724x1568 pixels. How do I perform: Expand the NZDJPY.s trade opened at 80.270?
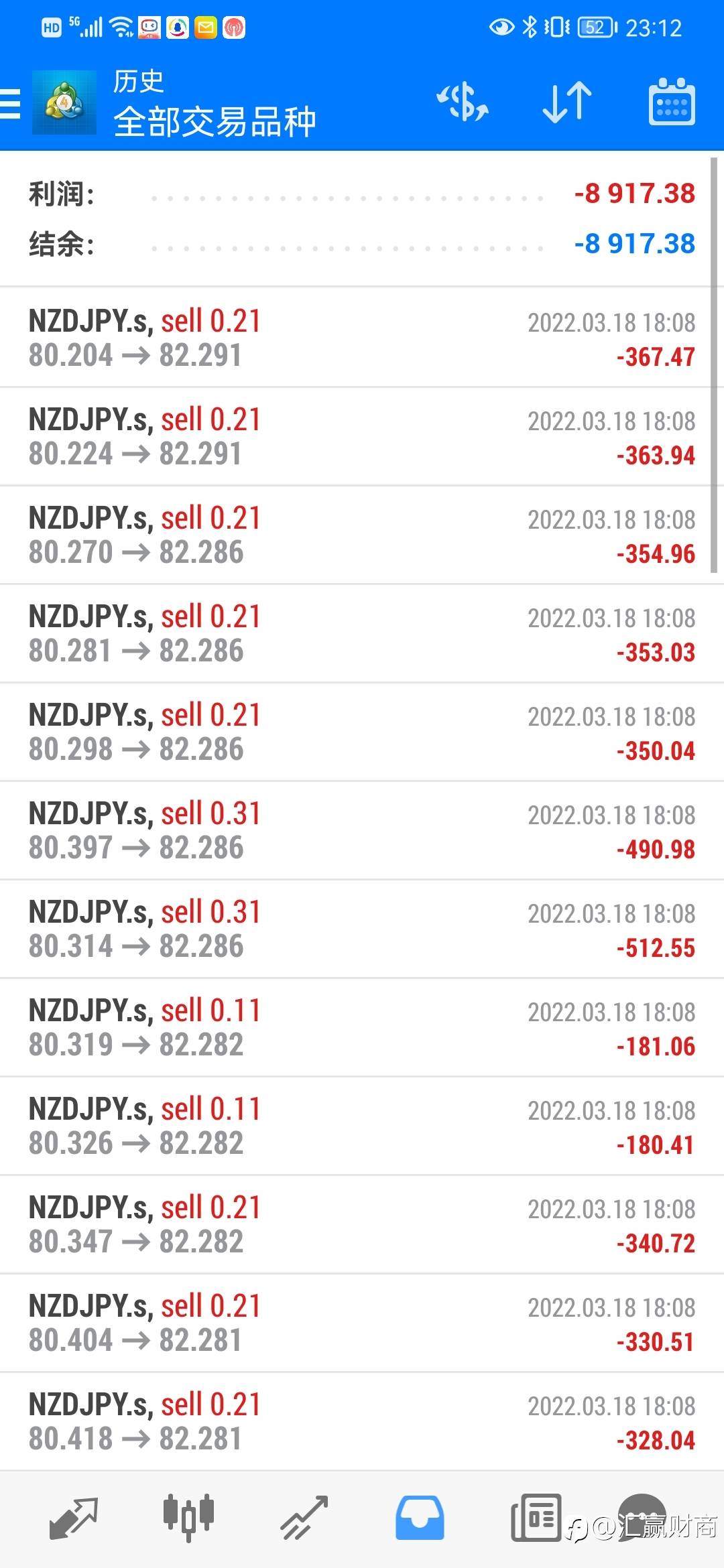pyautogui.click(x=362, y=535)
